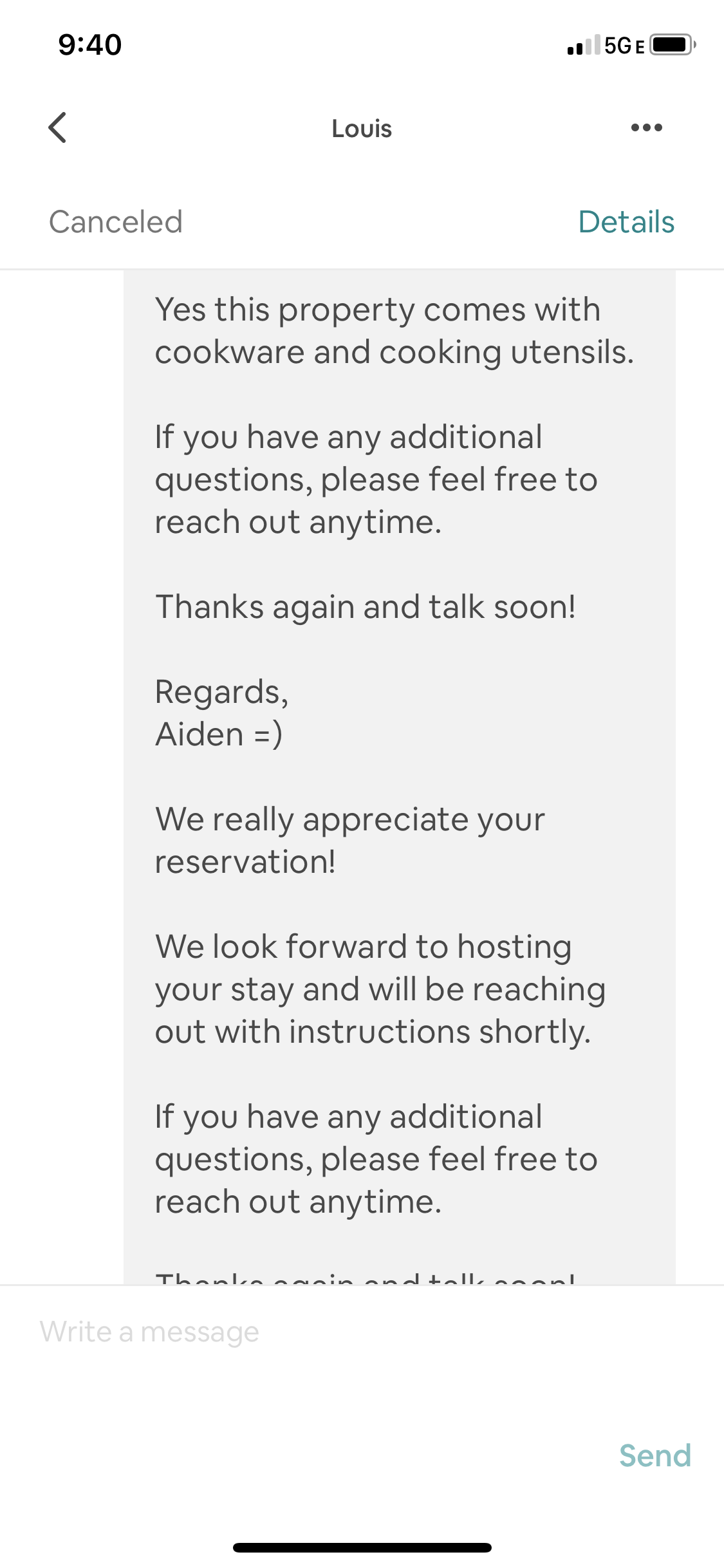
Task: Go back from Louis conversation
Action: [57, 127]
